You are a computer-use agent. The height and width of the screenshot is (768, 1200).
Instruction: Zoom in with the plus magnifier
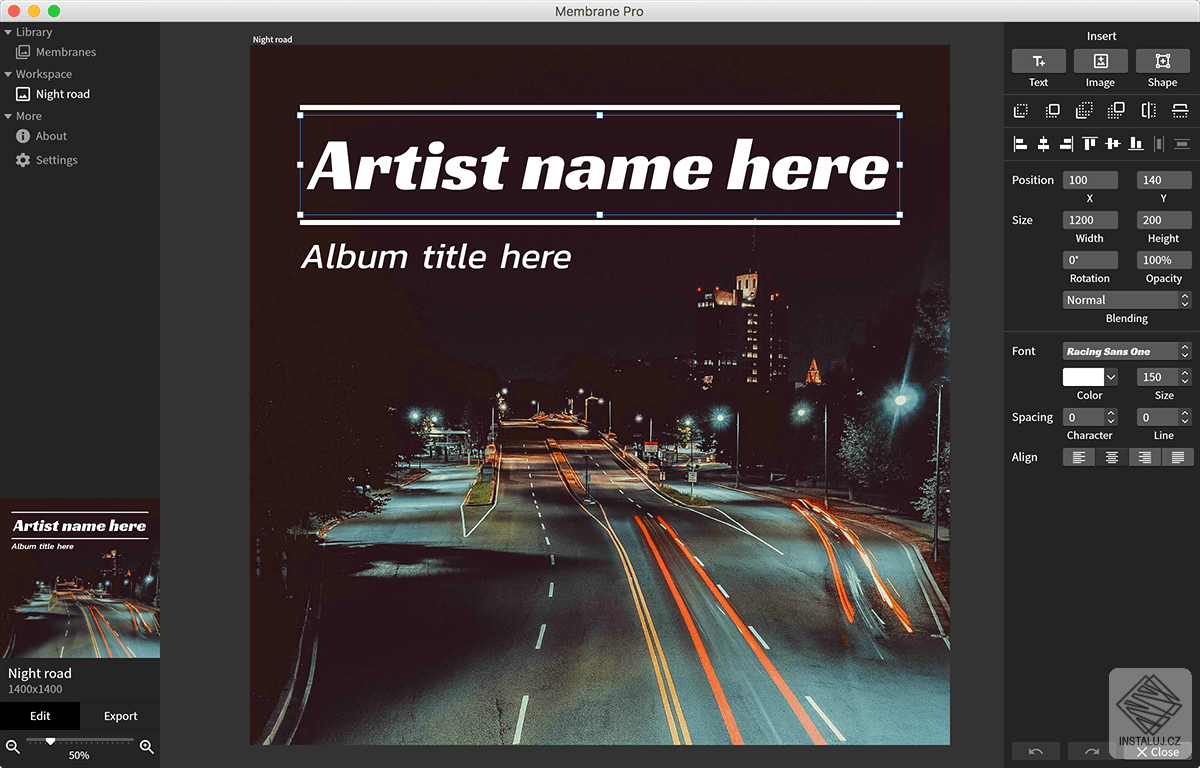coord(147,746)
